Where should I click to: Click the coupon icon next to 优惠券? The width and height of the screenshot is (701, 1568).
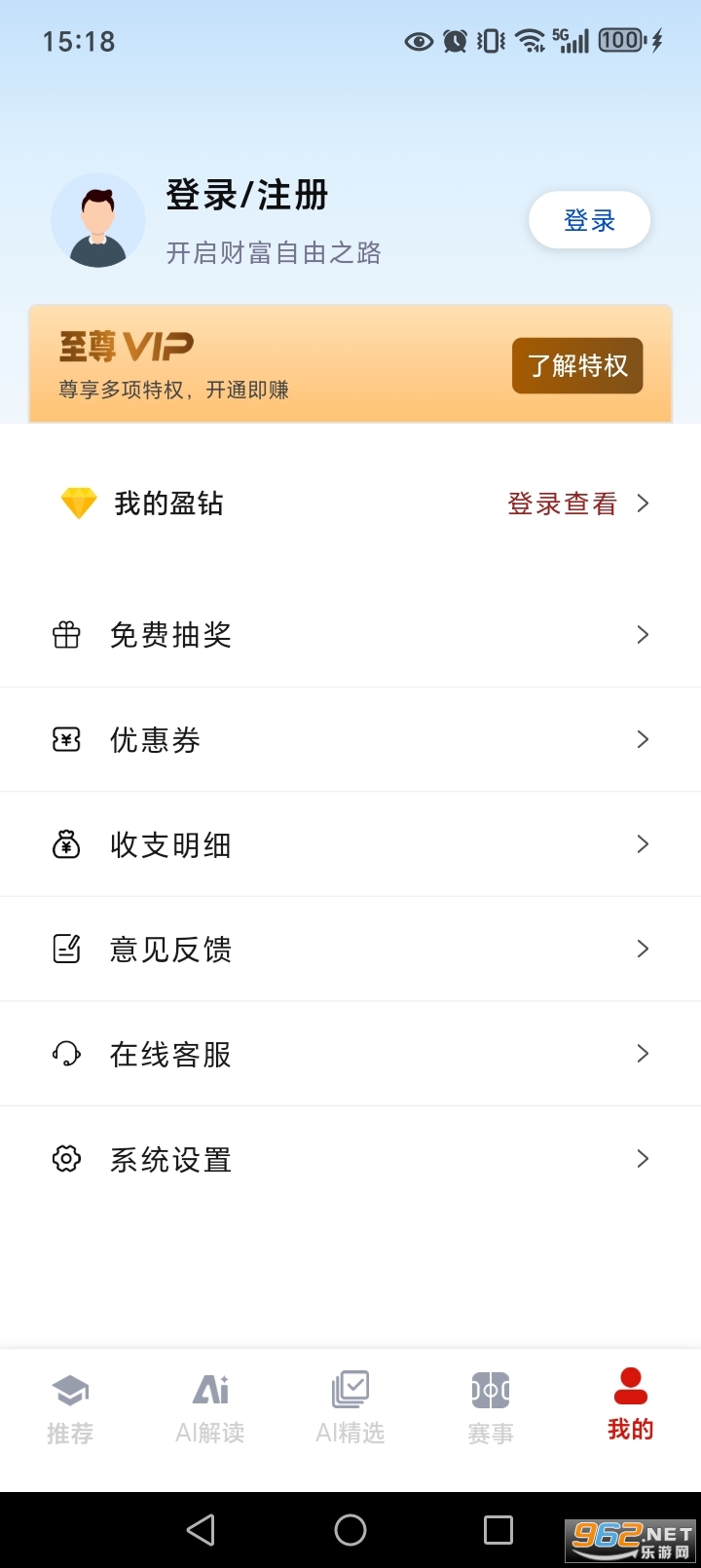65,739
